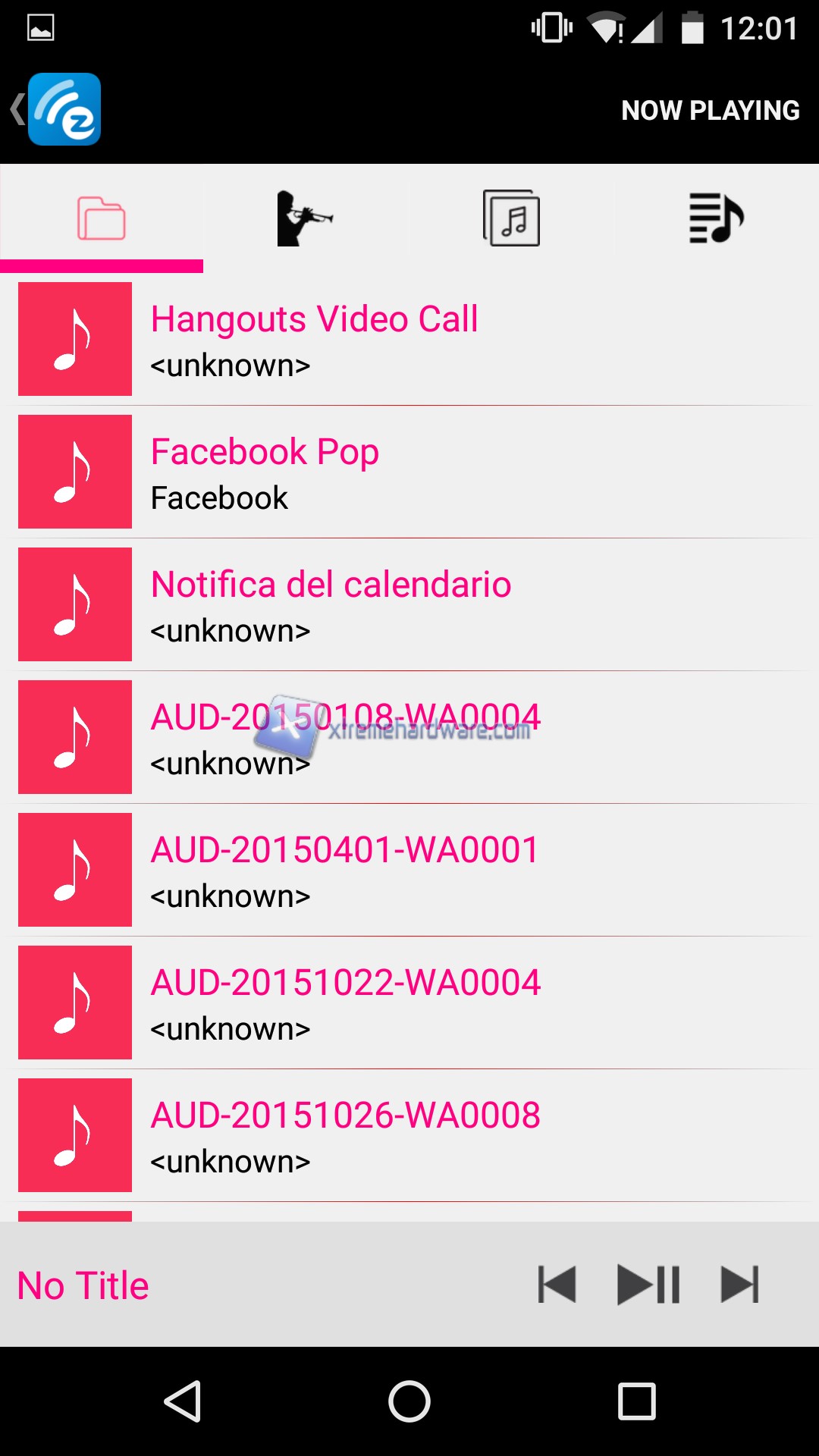
Task: Open audio AUD-20151026-WA0008
Action: click(x=409, y=1135)
